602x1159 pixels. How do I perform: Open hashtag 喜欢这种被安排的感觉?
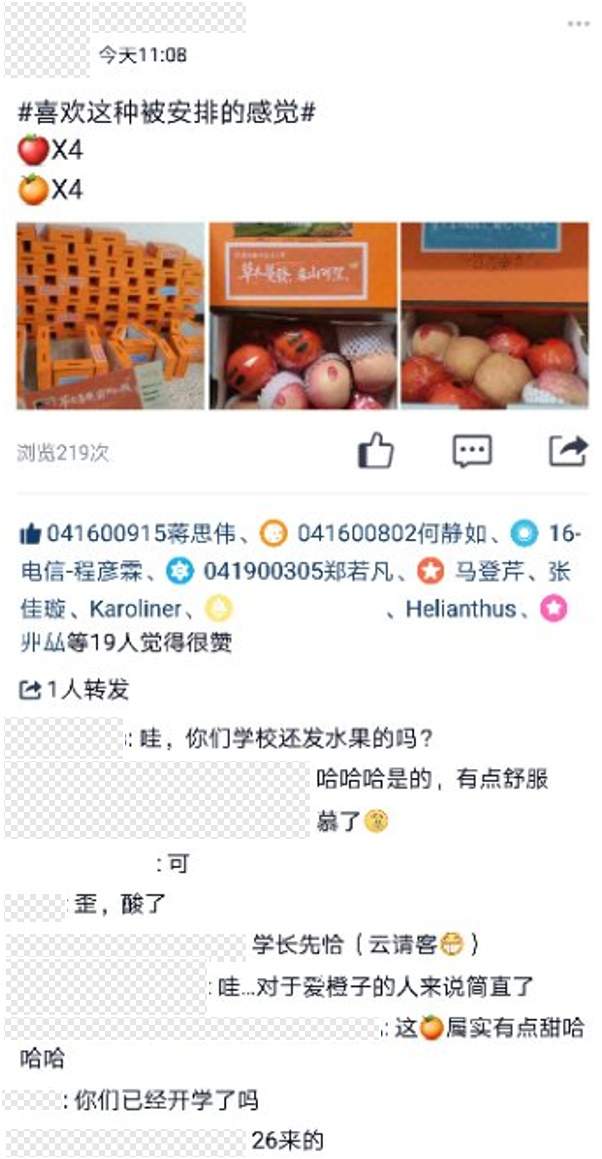pos(167,113)
